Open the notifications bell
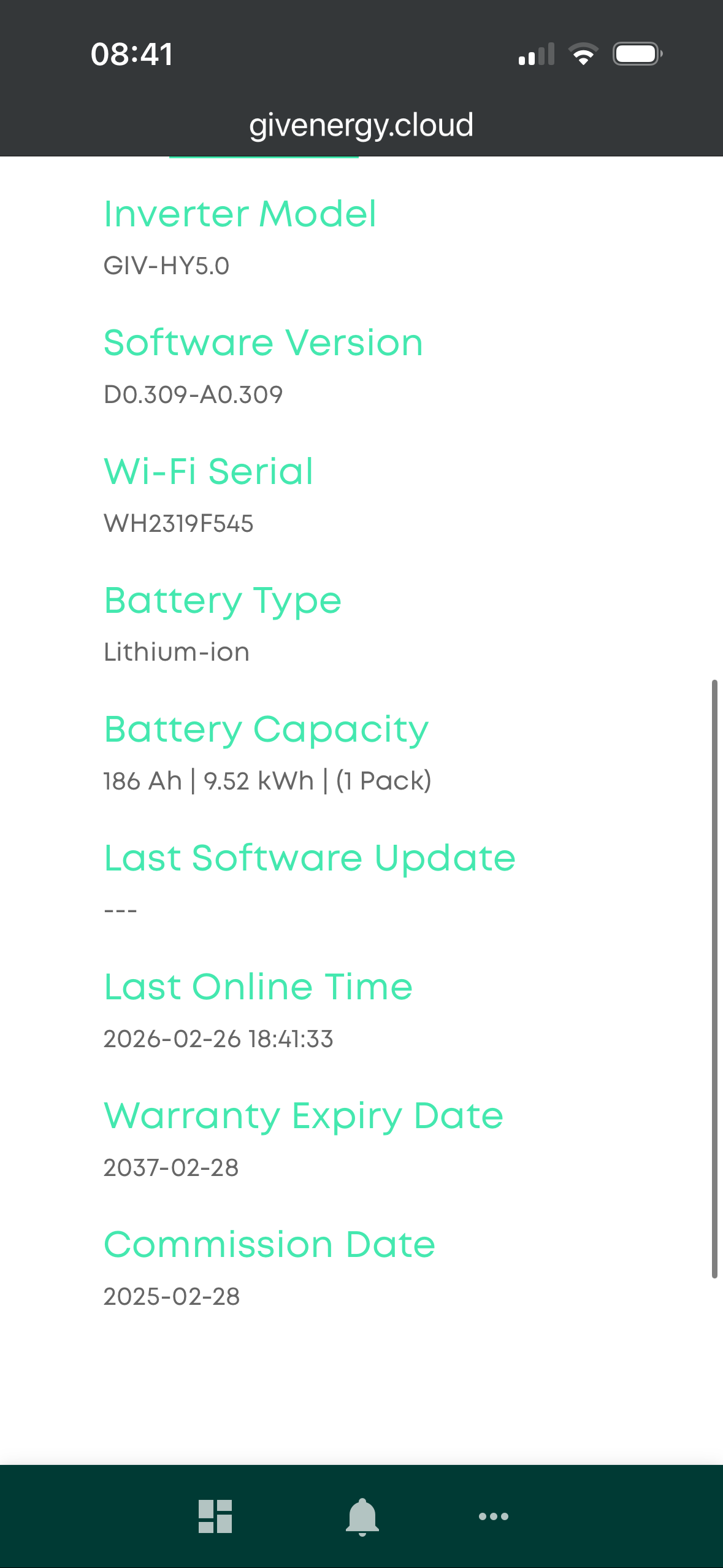This screenshot has width=723, height=1568. tap(362, 1516)
